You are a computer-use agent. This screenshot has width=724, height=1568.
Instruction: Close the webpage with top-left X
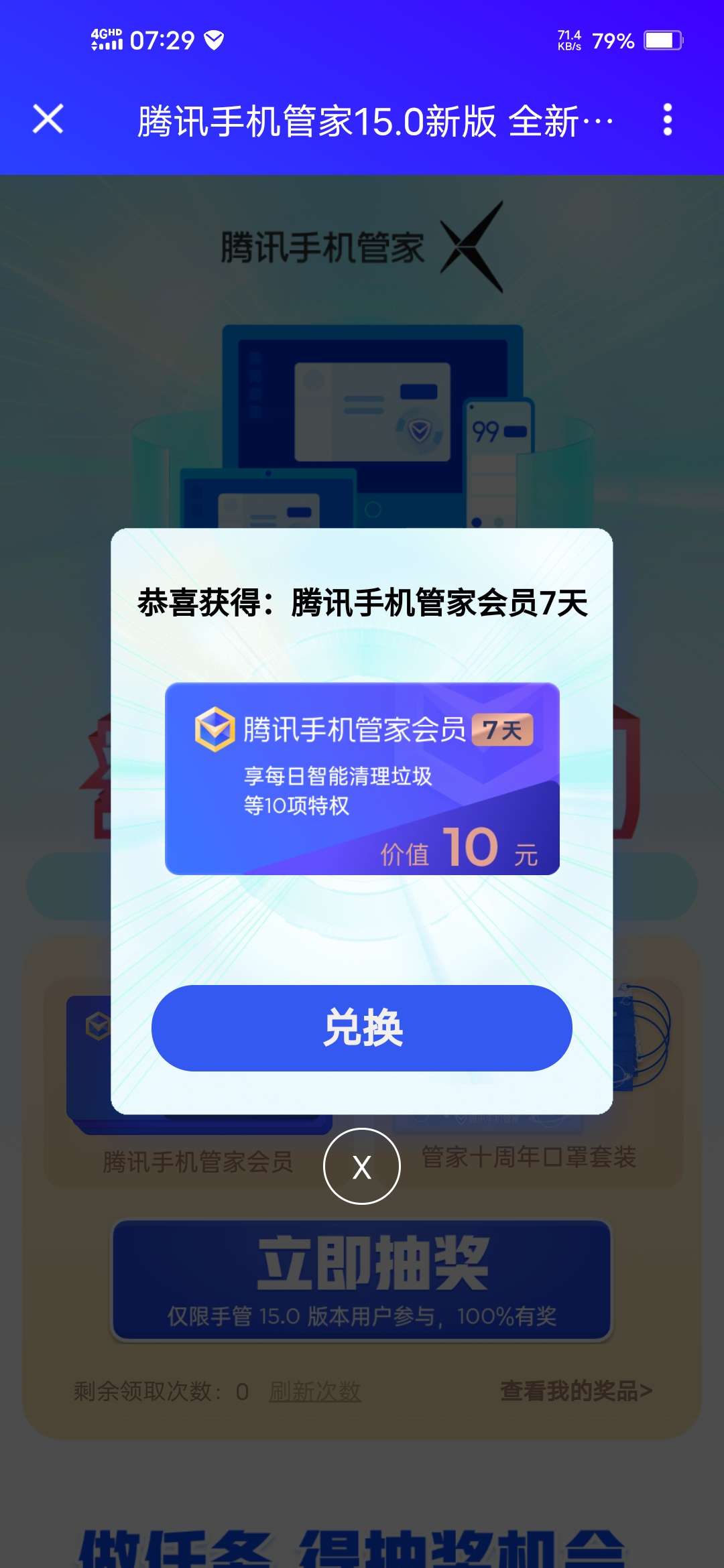click(48, 119)
